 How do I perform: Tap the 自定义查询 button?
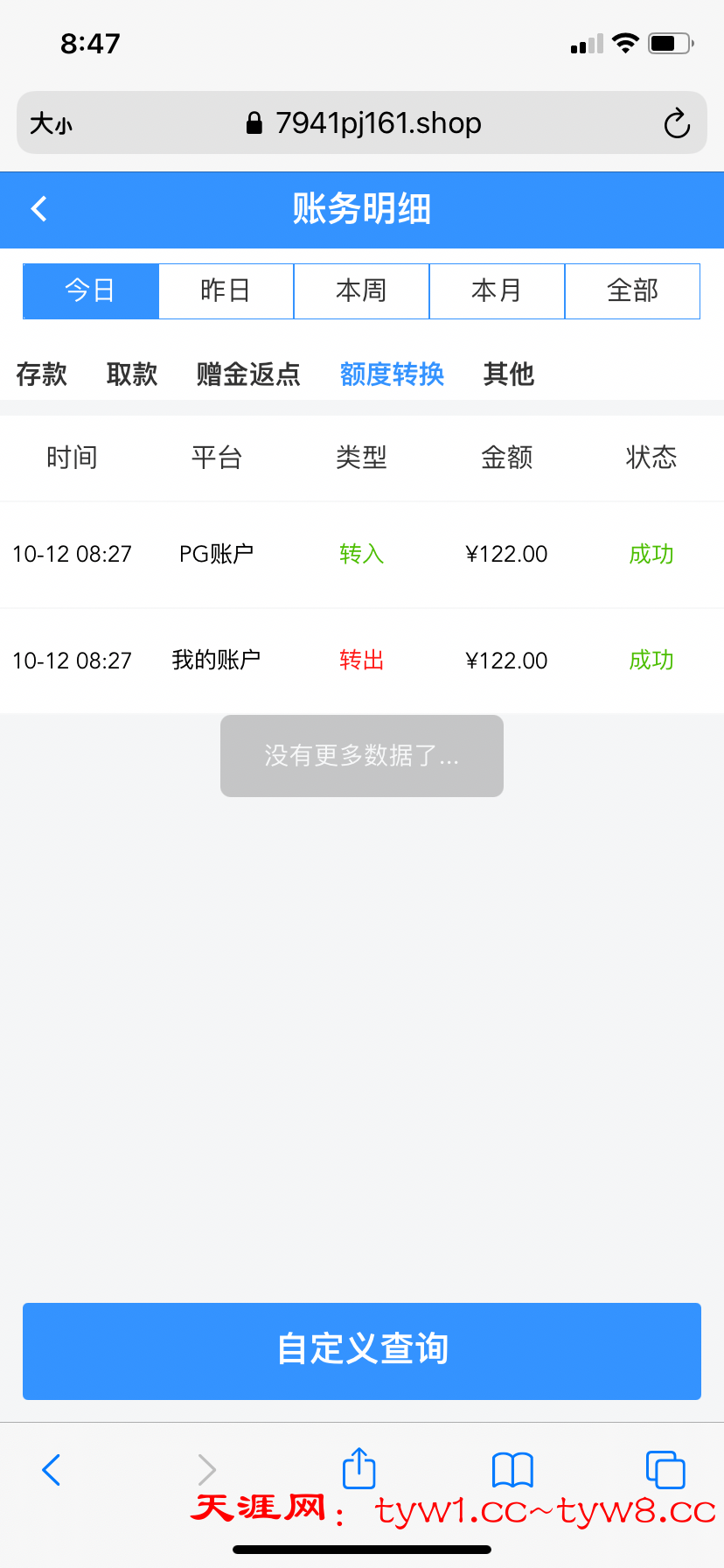pyautogui.click(x=362, y=1350)
